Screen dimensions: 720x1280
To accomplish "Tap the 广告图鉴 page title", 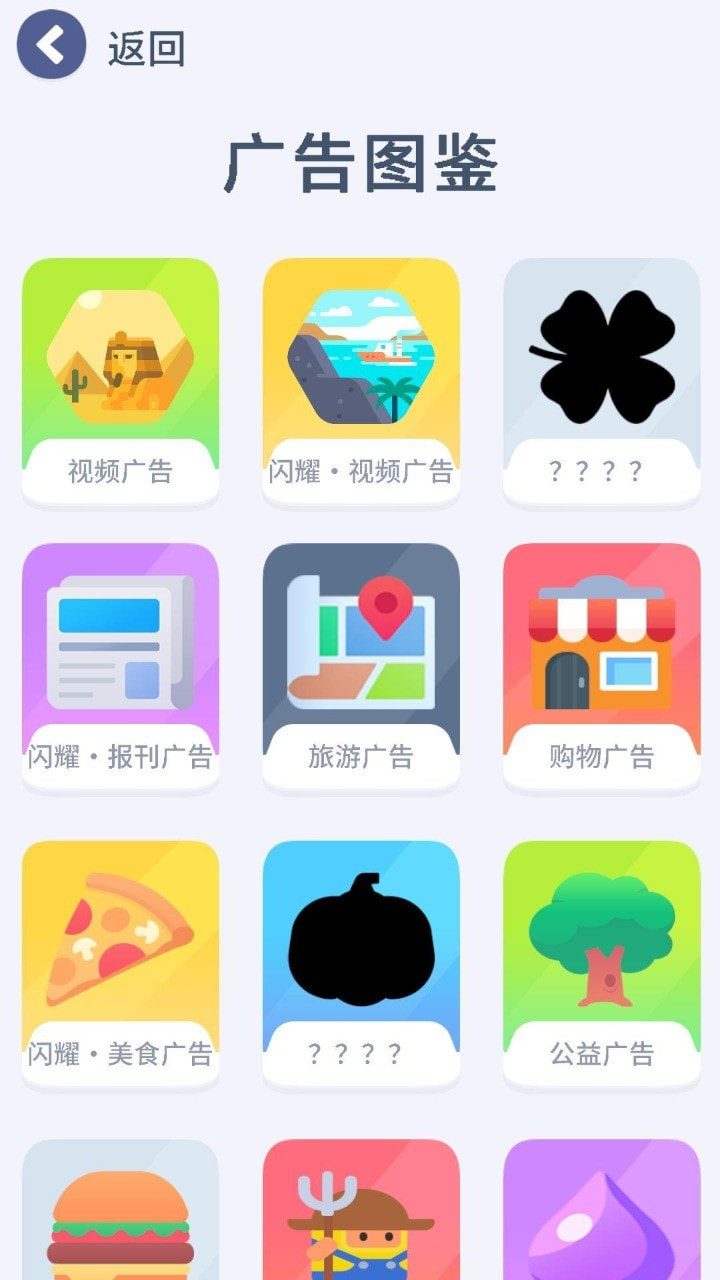I will pyautogui.click(x=360, y=162).
